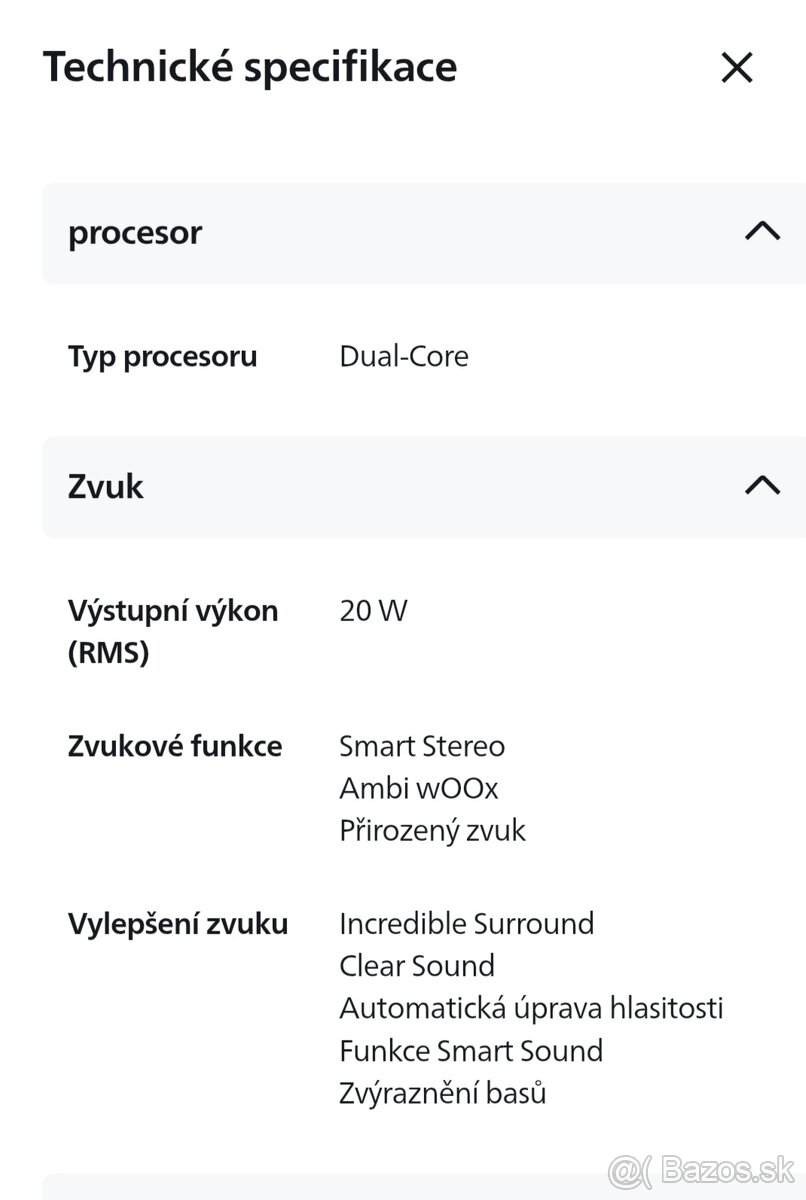The height and width of the screenshot is (1200, 806).
Task: Collapse the procesor section
Action: pos(762,232)
